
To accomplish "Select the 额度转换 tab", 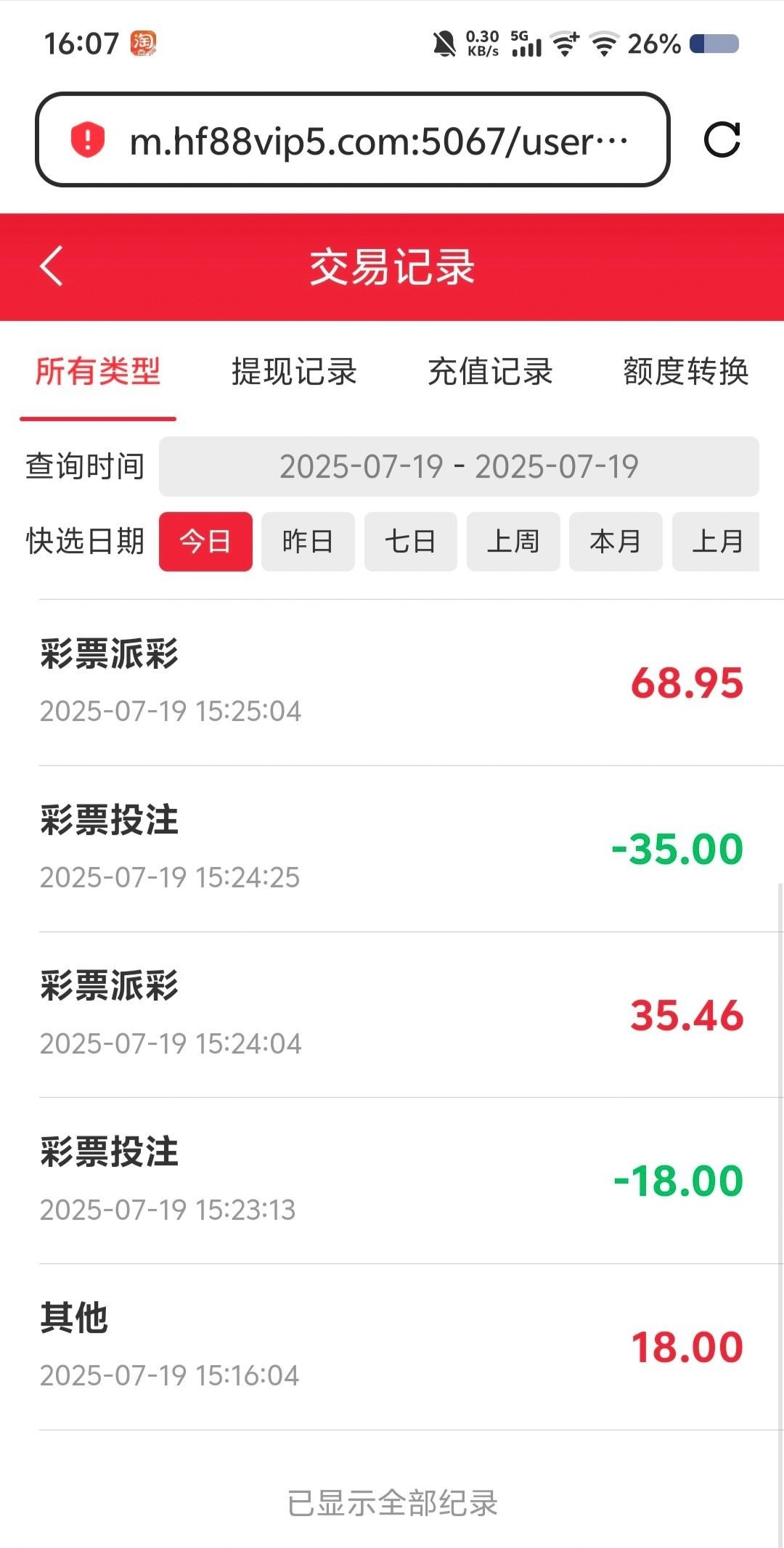I will point(685,372).
